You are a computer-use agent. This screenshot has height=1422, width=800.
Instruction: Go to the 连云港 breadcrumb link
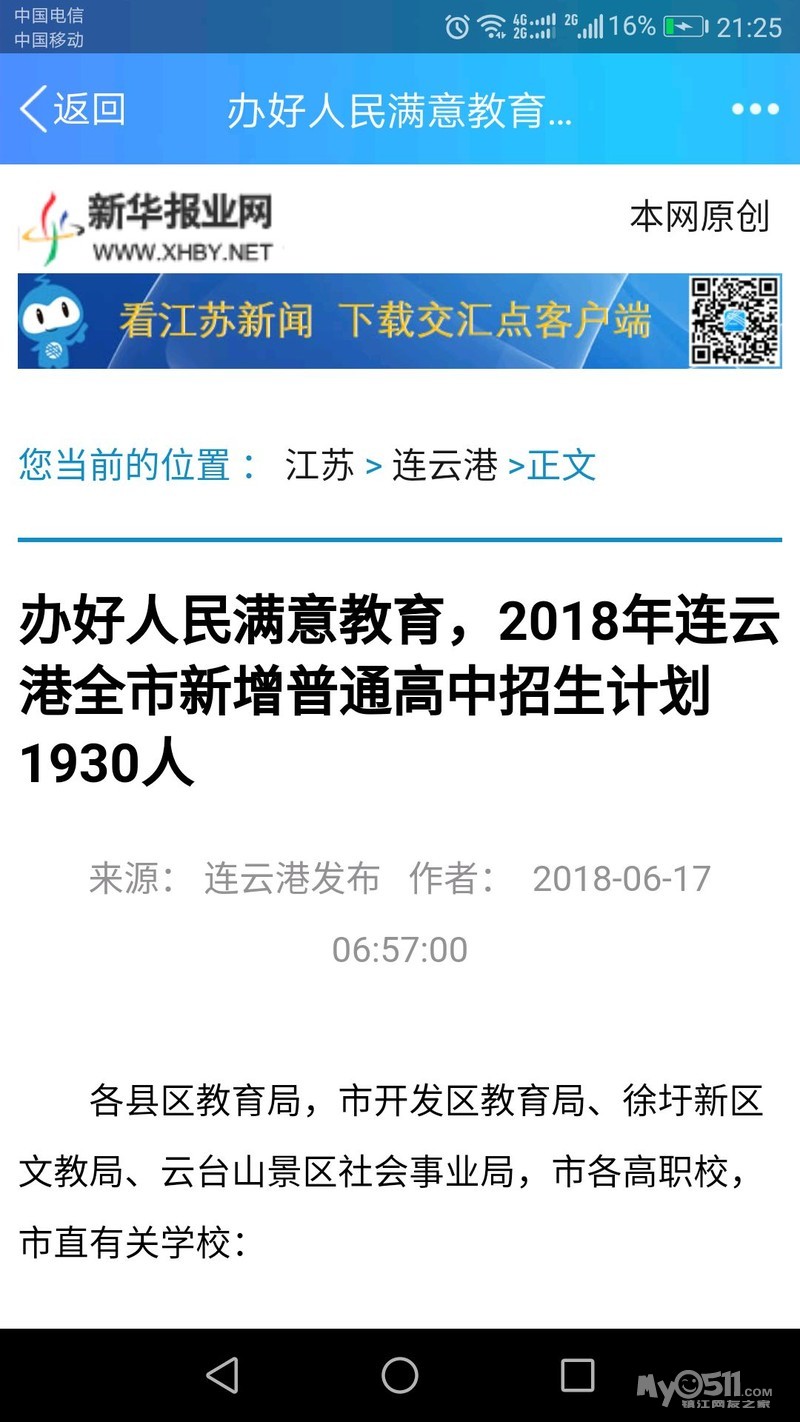coord(445,465)
